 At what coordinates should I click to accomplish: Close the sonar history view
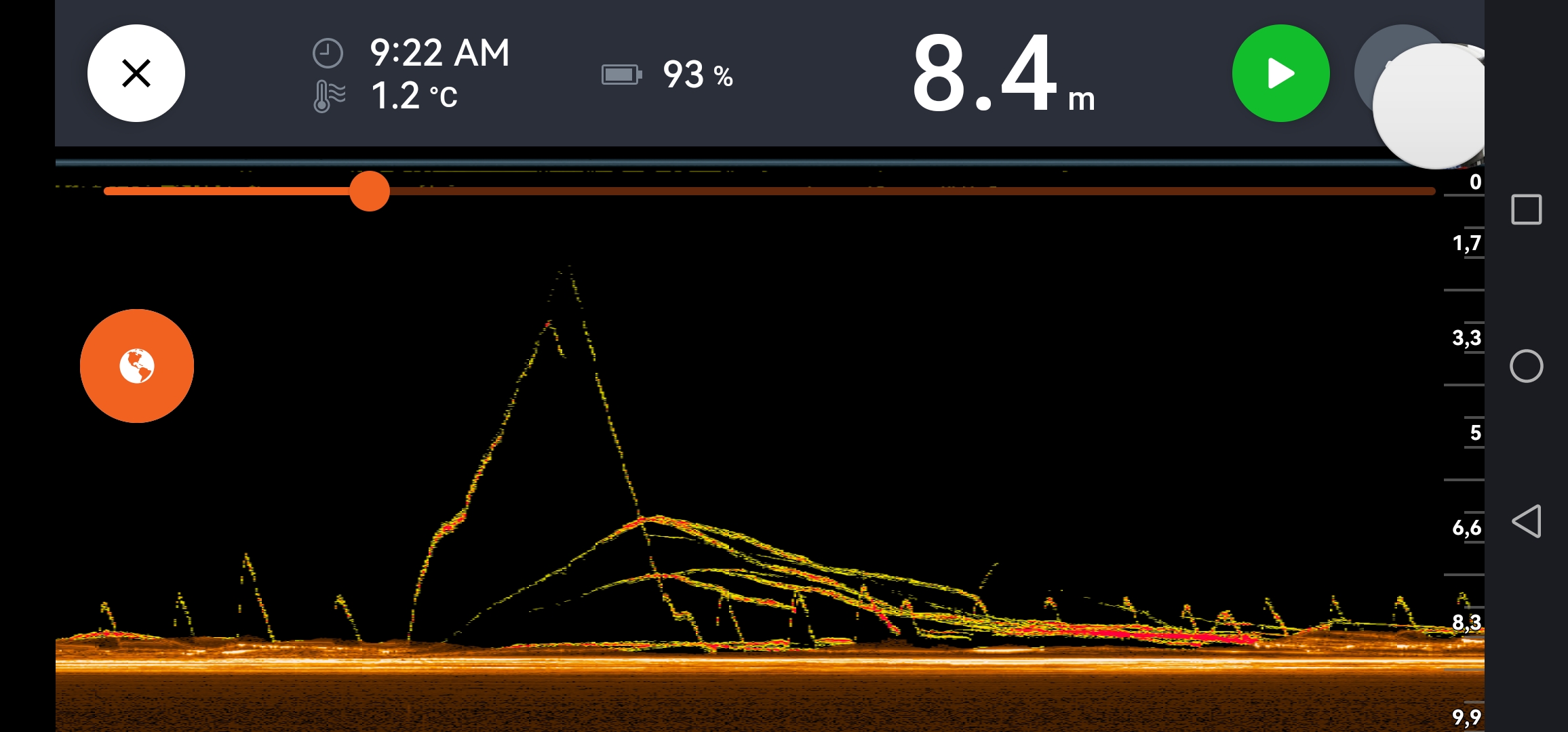click(136, 73)
